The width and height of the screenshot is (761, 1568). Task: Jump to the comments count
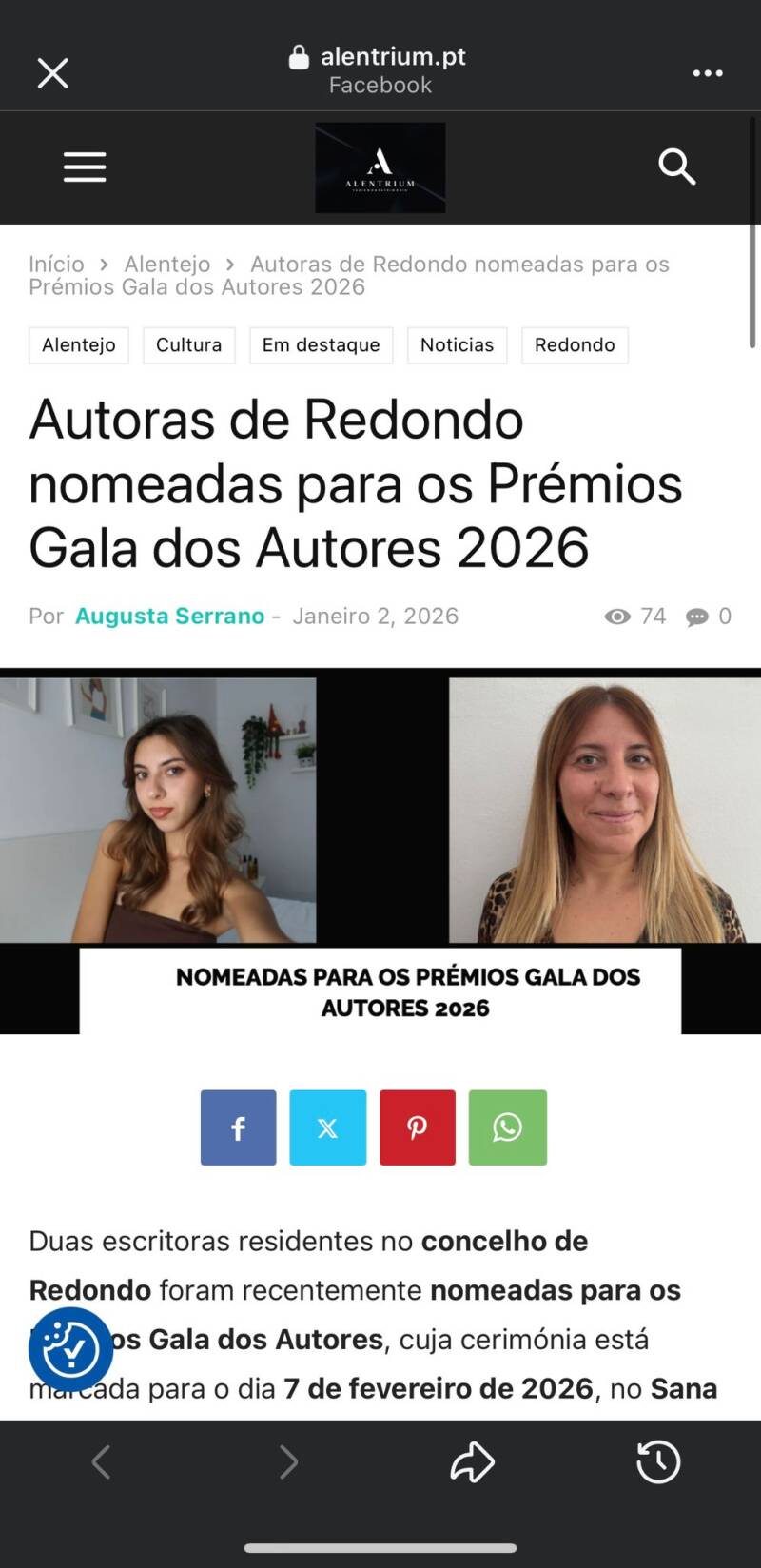pyautogui.click(x=709, y=617)
